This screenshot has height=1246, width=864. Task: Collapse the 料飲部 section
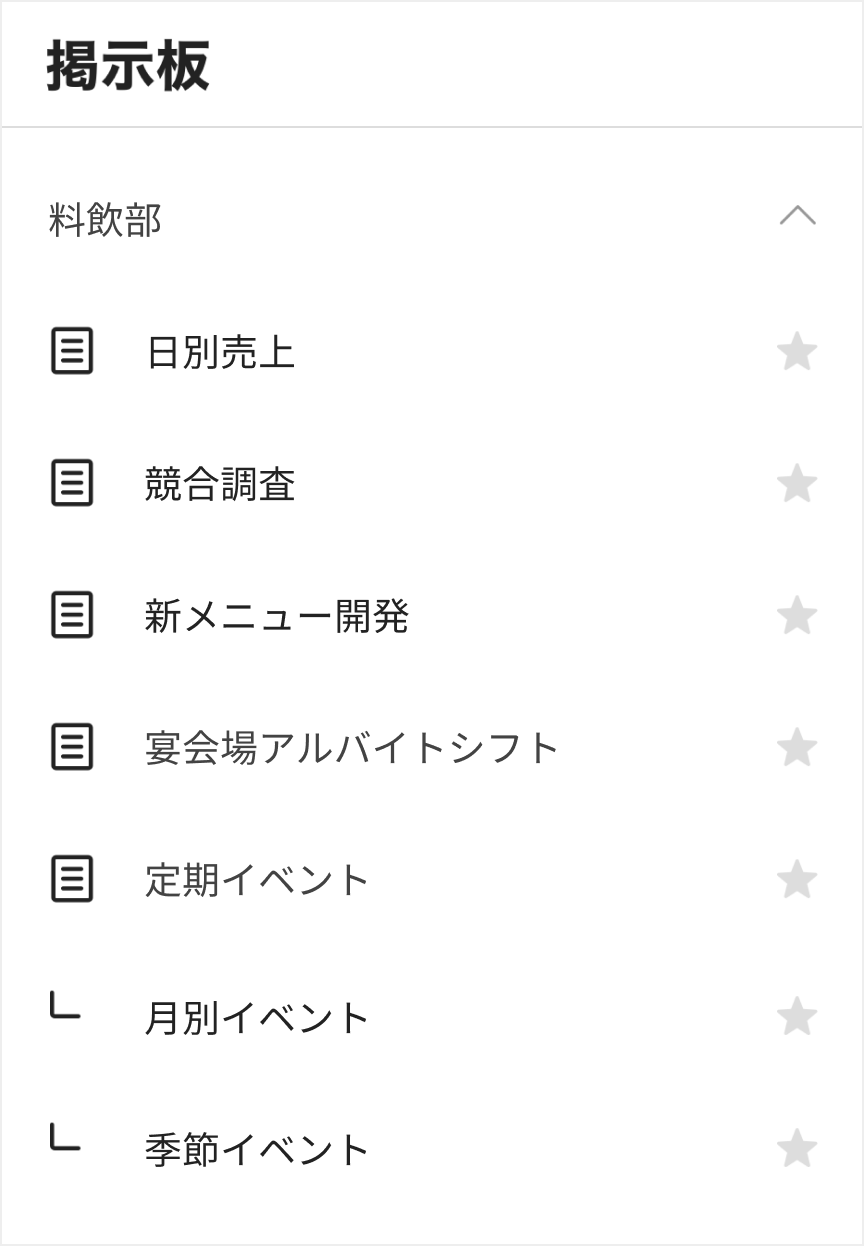click(797, 216)
